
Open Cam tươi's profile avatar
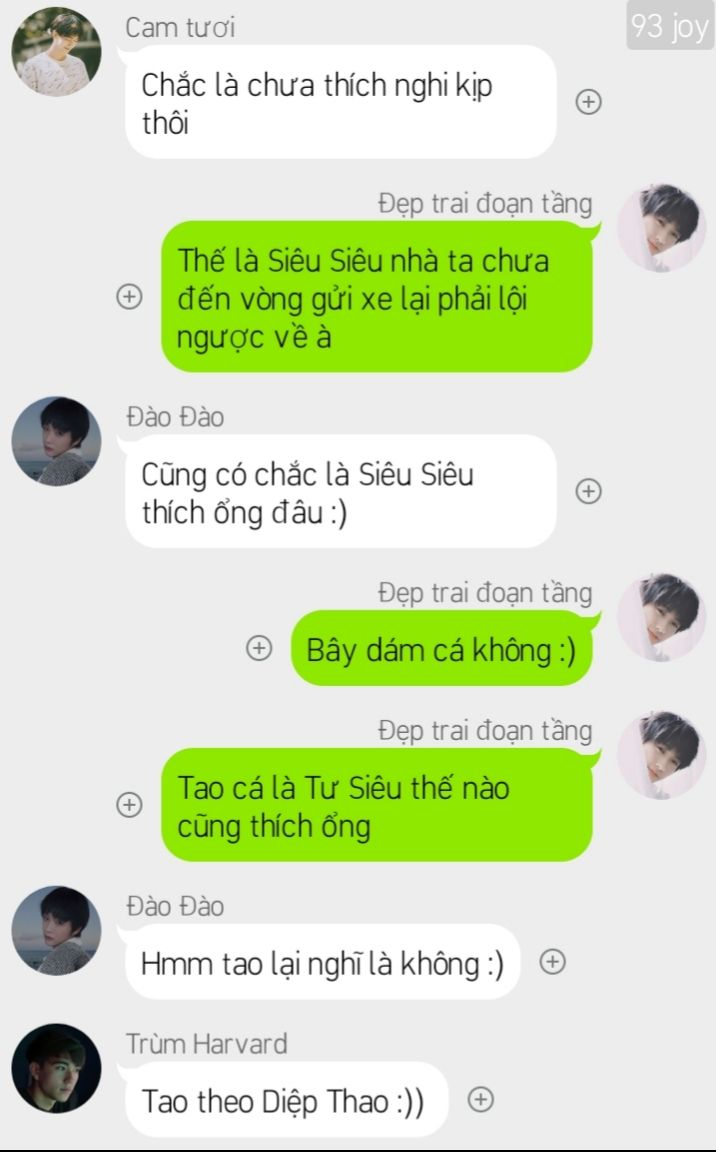[57, 52]
